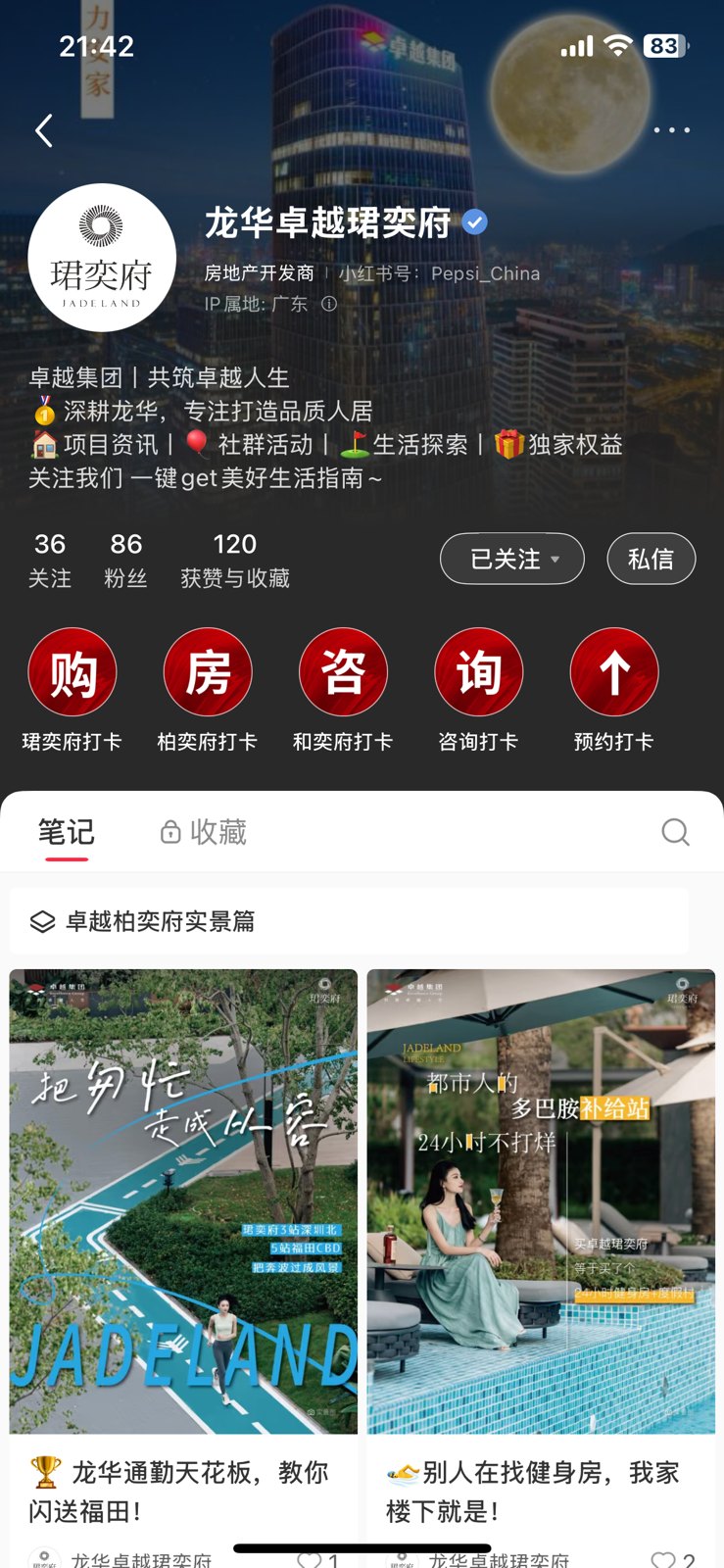Viewport: 724px width, 1568px height.
Task: Open the 和奕府打卡 shortcut
Action: 343,690
